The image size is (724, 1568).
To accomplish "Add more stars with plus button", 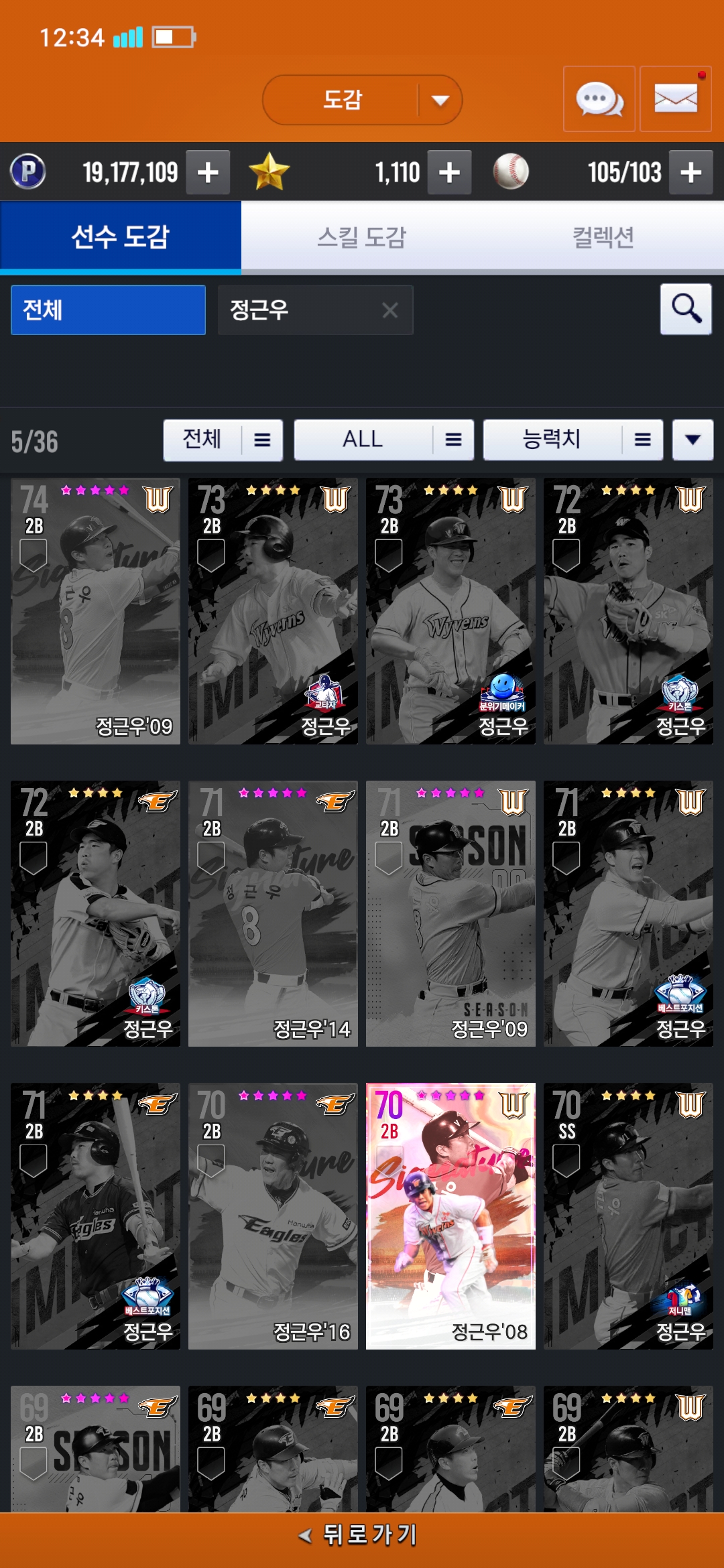I will 449,172.
